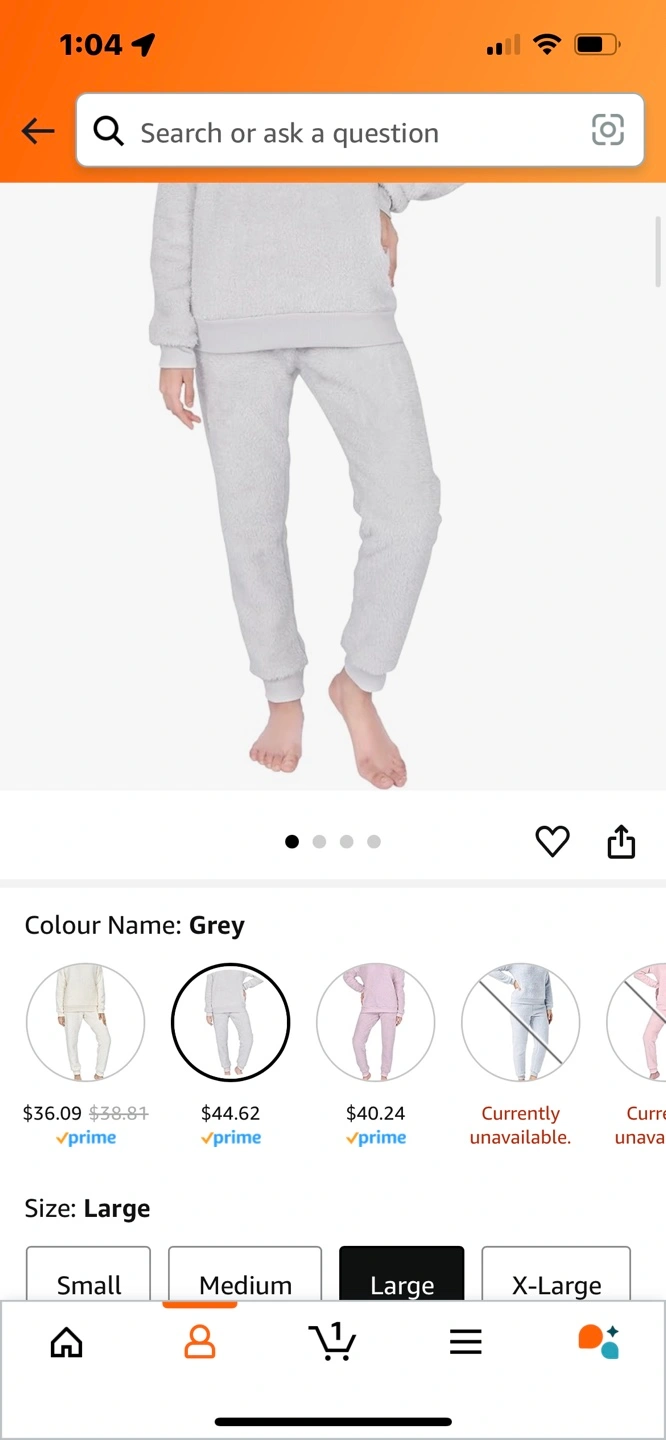Open the shopping cart tab
This screenshot has width=666, height=1440.
[x=332, y=1342]
